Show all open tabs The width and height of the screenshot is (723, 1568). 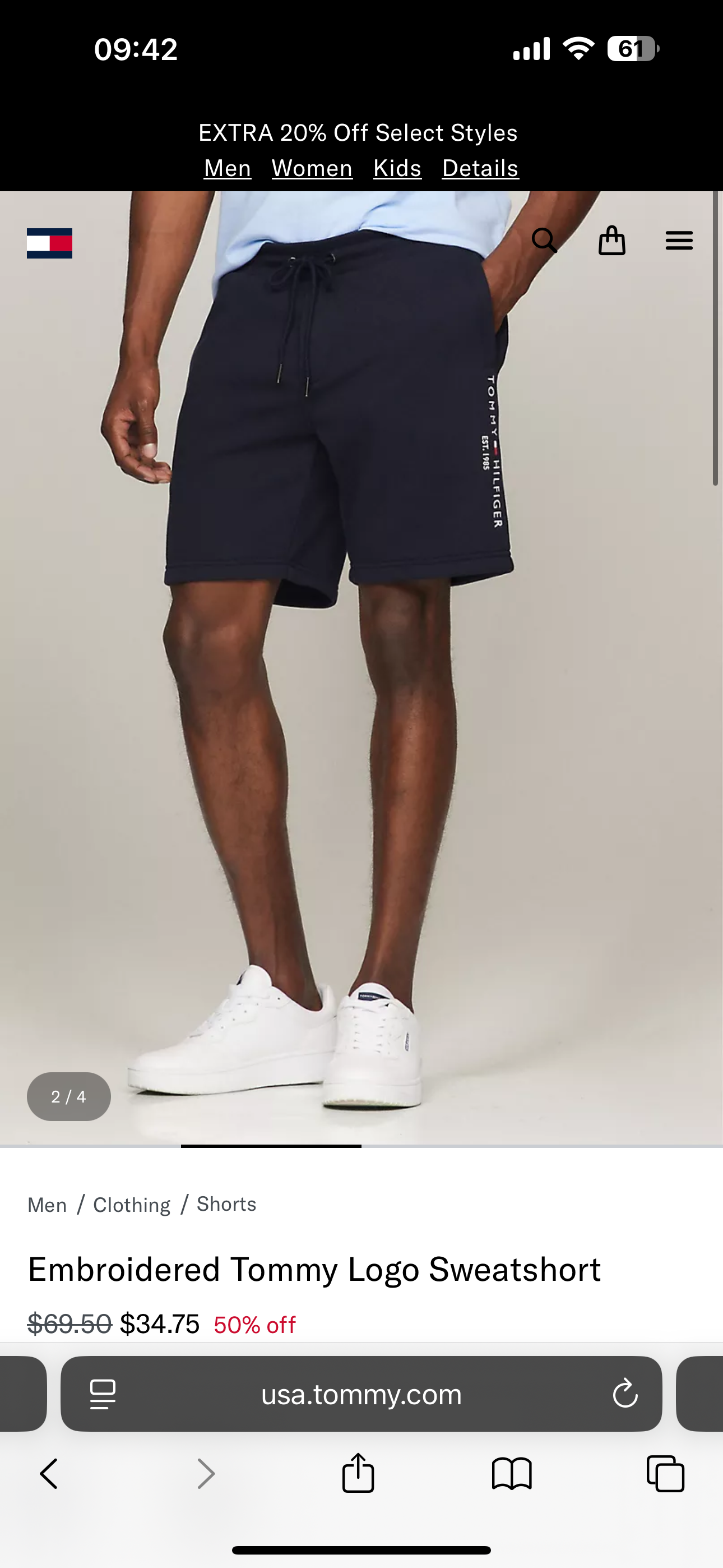pos(665,1474)
